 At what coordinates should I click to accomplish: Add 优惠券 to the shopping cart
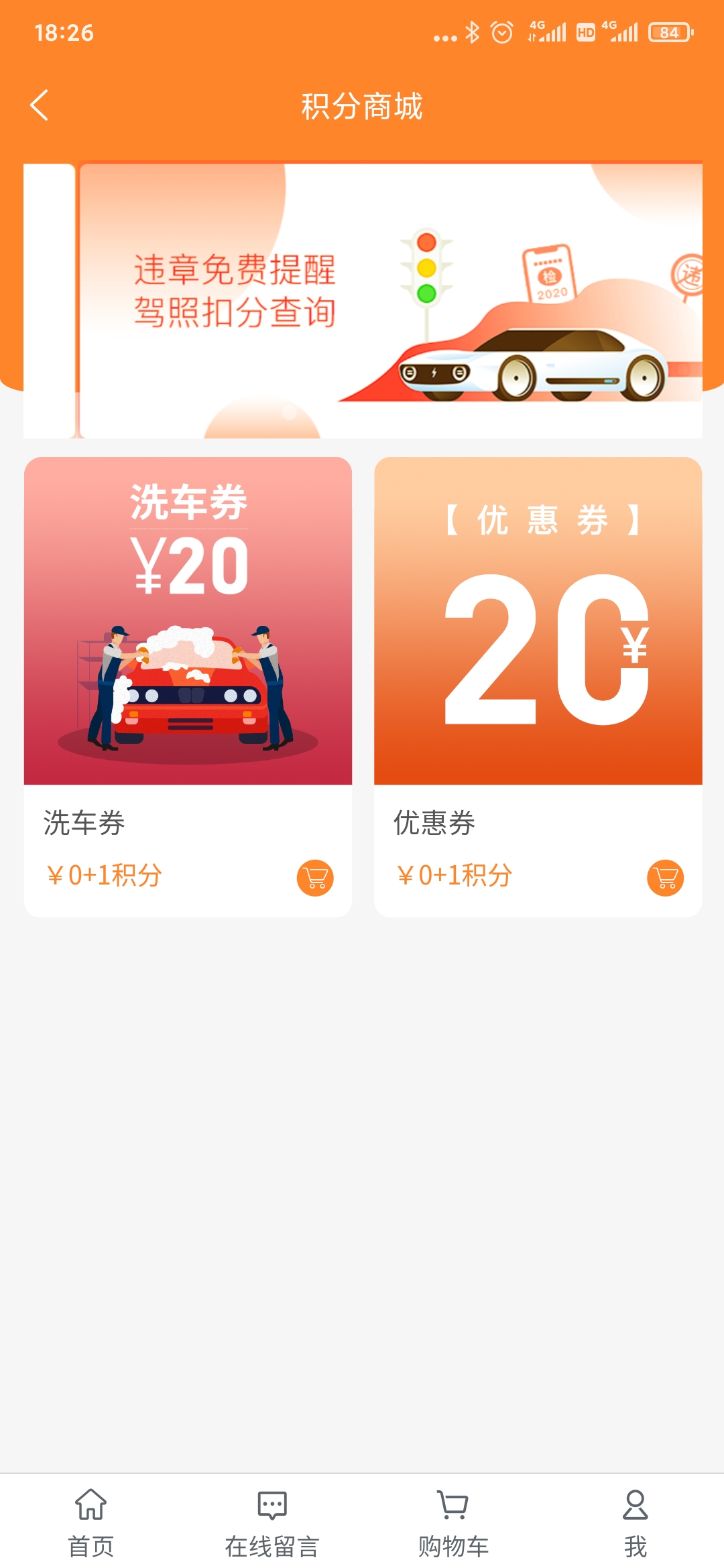[665, 878]
